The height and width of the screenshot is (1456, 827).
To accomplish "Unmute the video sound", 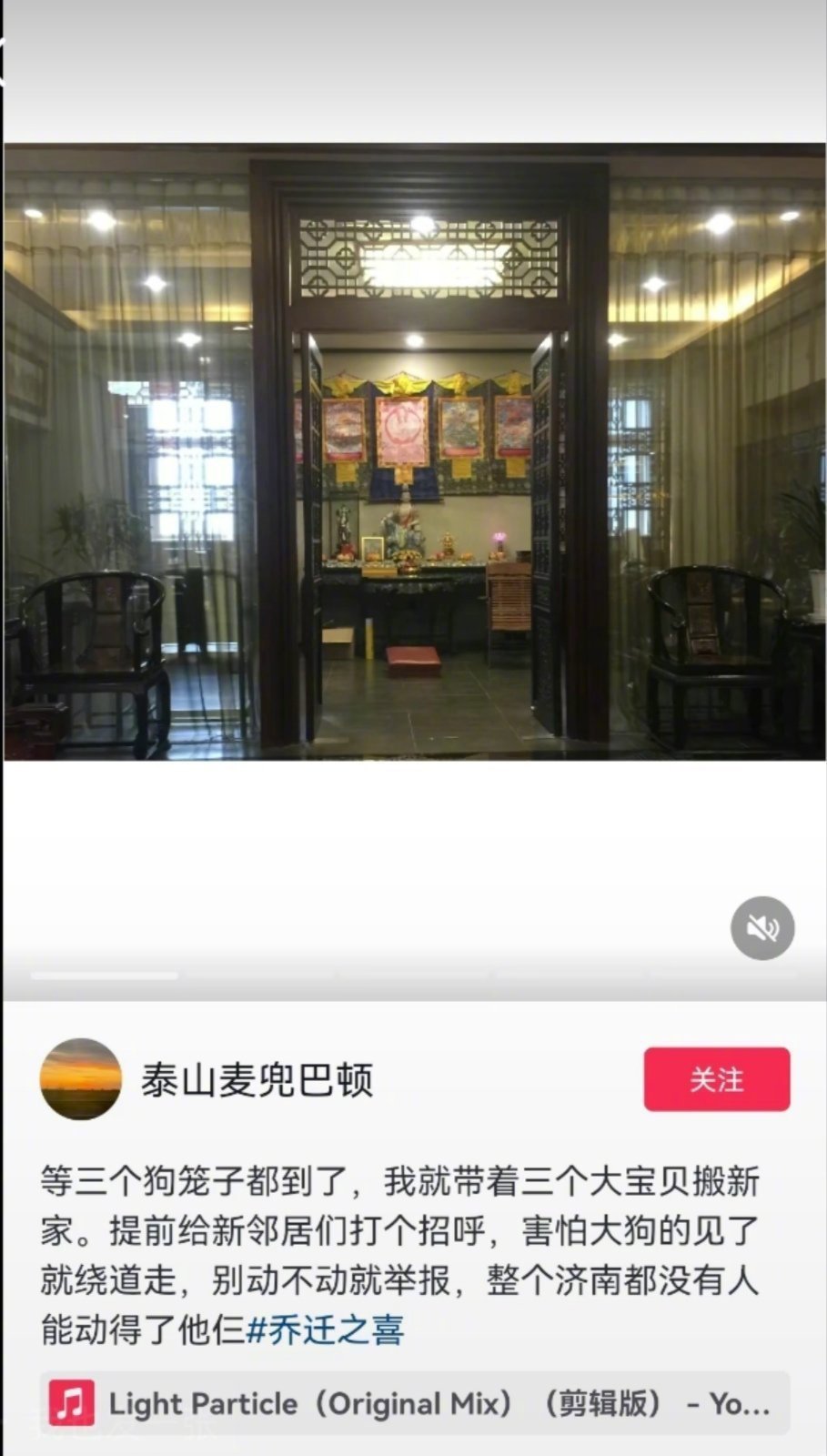I will click(x=762, y=927).
